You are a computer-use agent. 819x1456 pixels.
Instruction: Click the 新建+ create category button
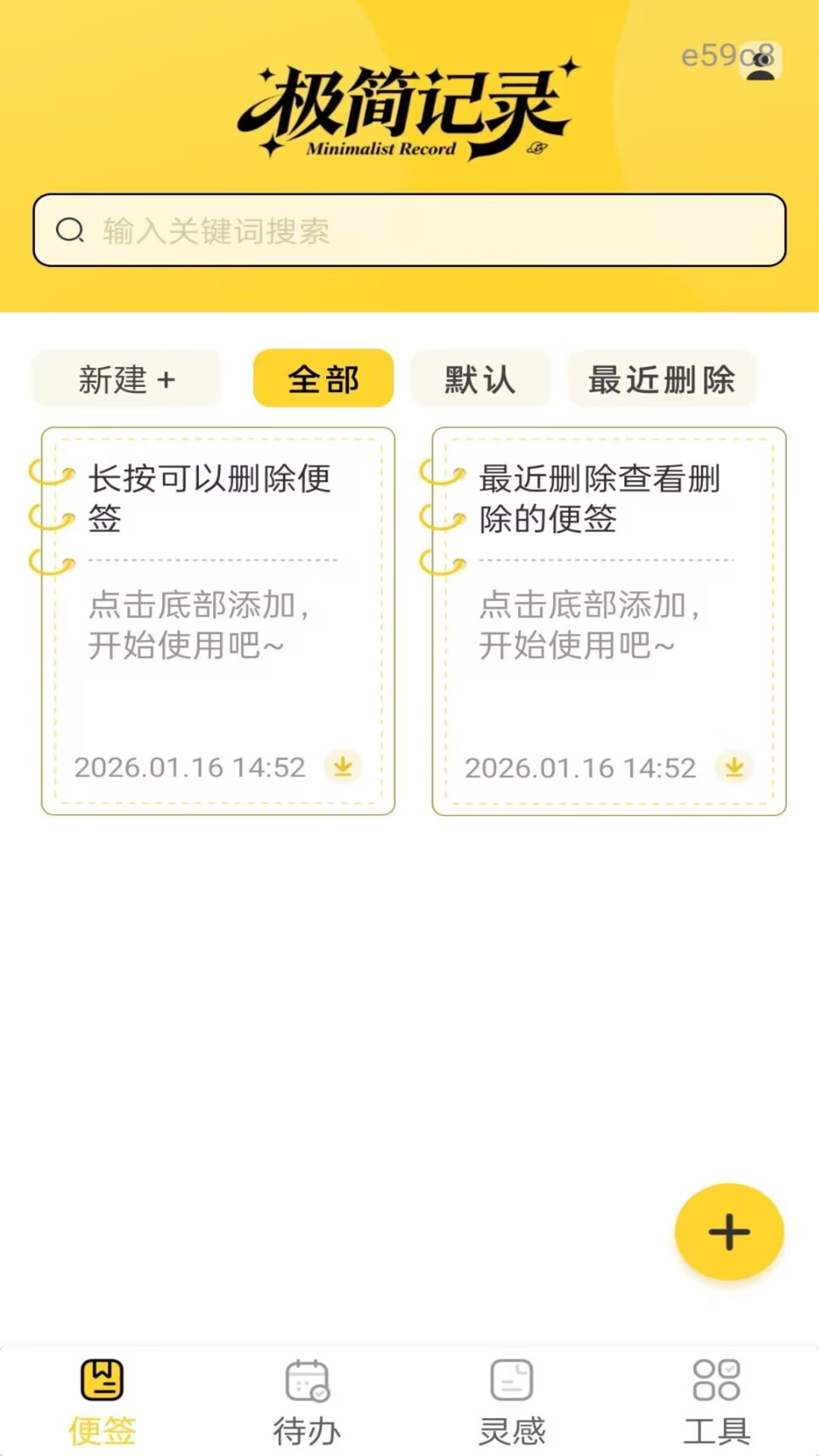126,379
